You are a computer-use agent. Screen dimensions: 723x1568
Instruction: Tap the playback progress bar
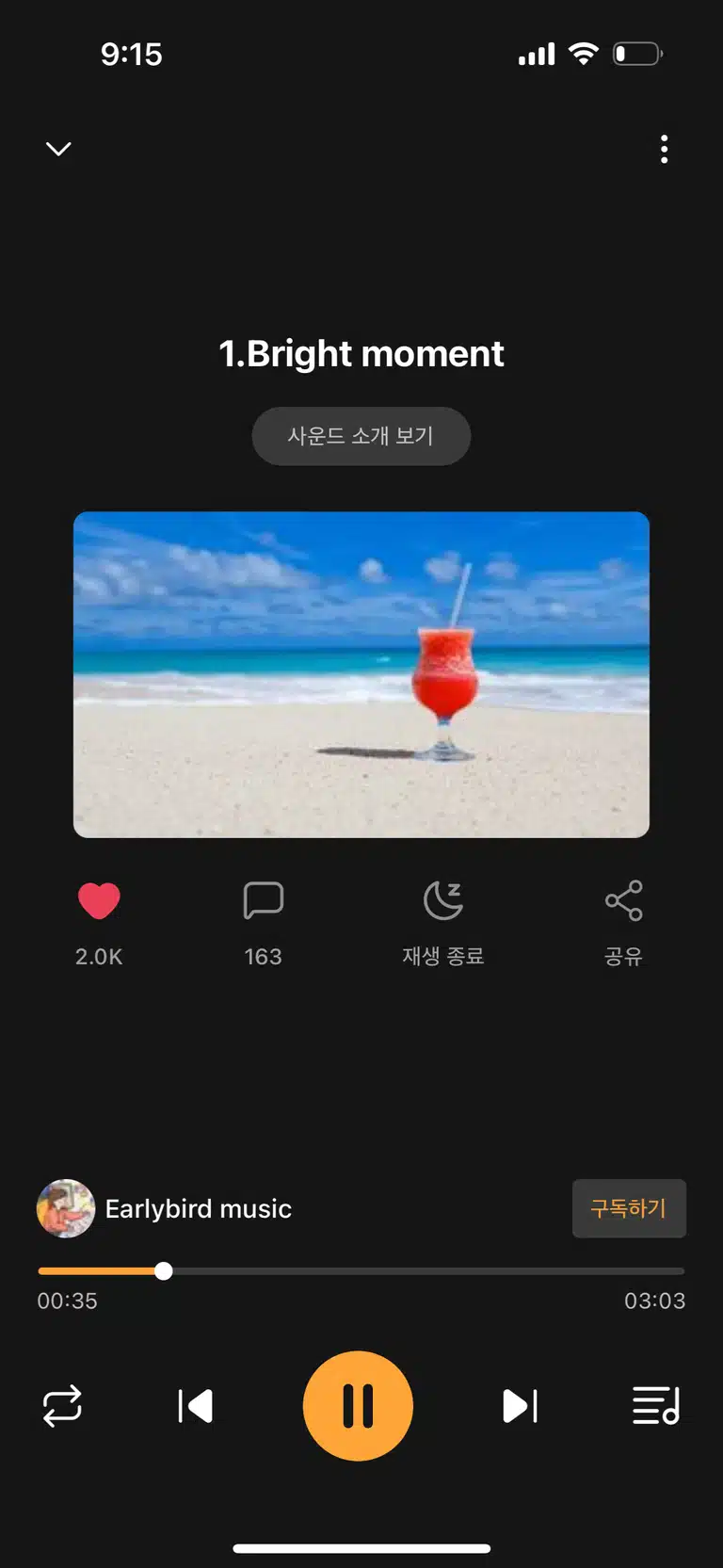click(361, 1271)
